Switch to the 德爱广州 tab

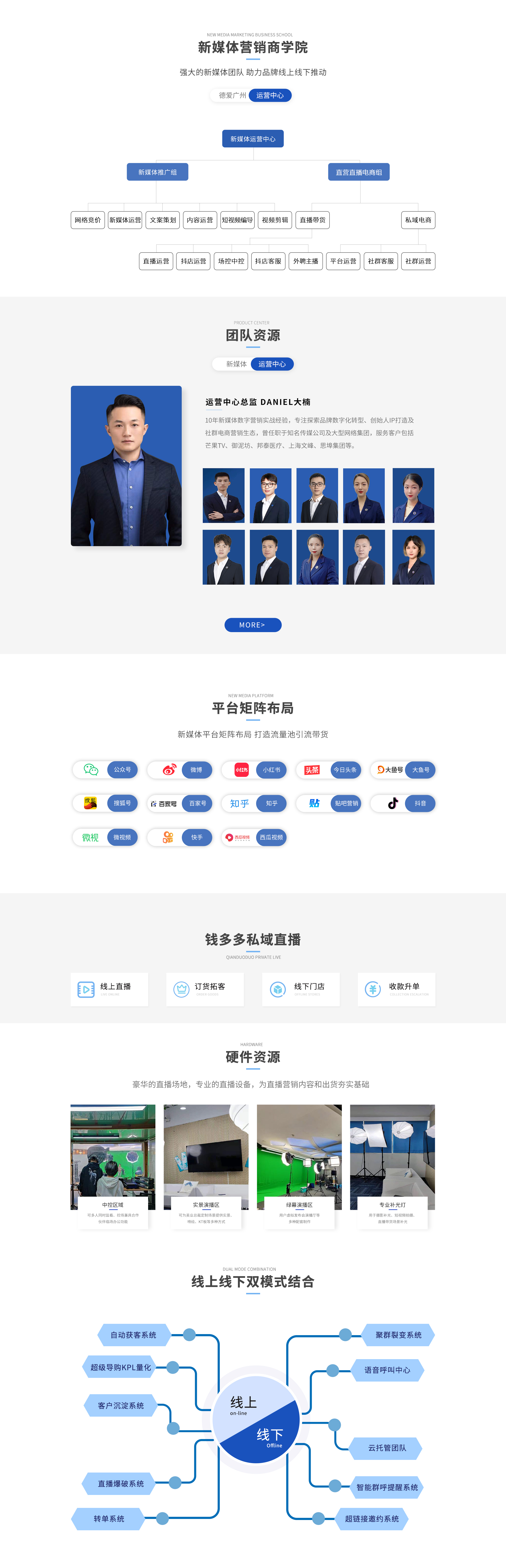(x=232, y=95)
